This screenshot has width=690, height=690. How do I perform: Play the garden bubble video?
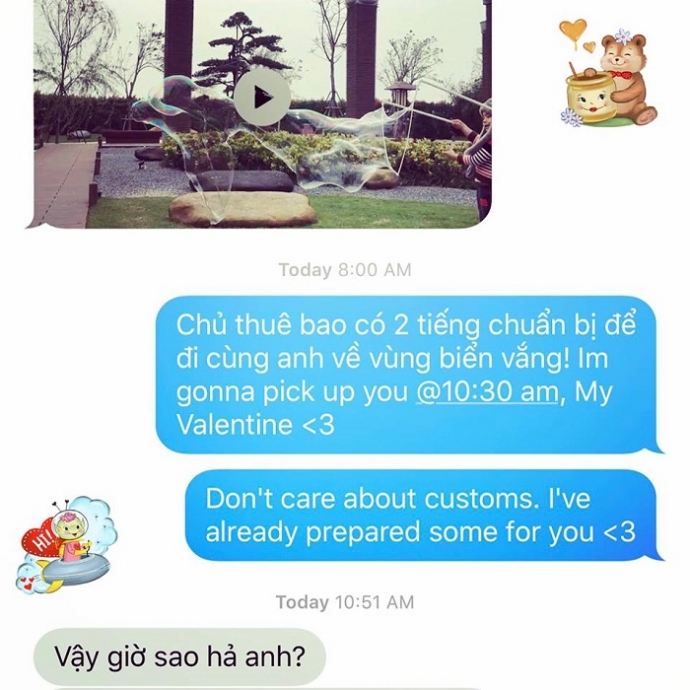(262, 97)
